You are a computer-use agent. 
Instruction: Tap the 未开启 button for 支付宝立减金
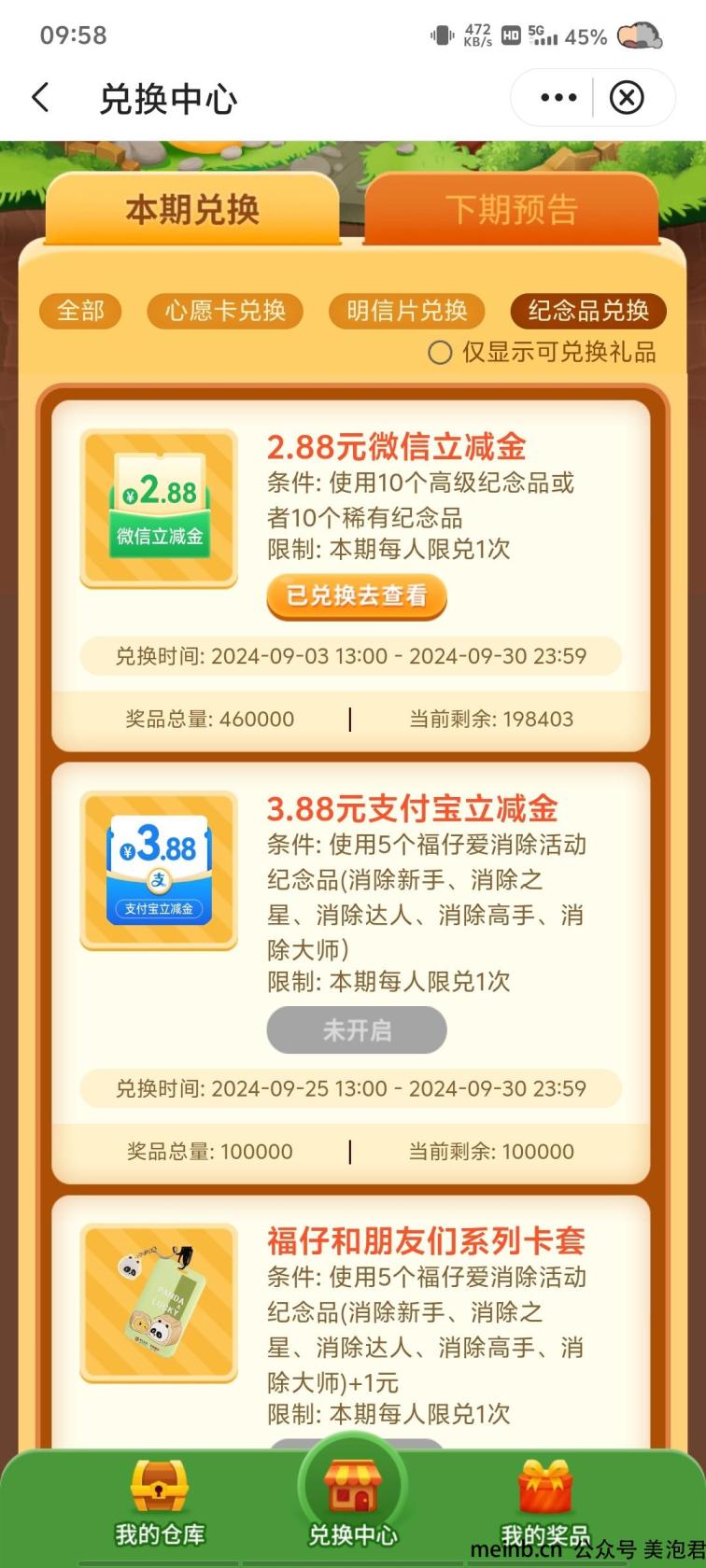coord(357,1030)
